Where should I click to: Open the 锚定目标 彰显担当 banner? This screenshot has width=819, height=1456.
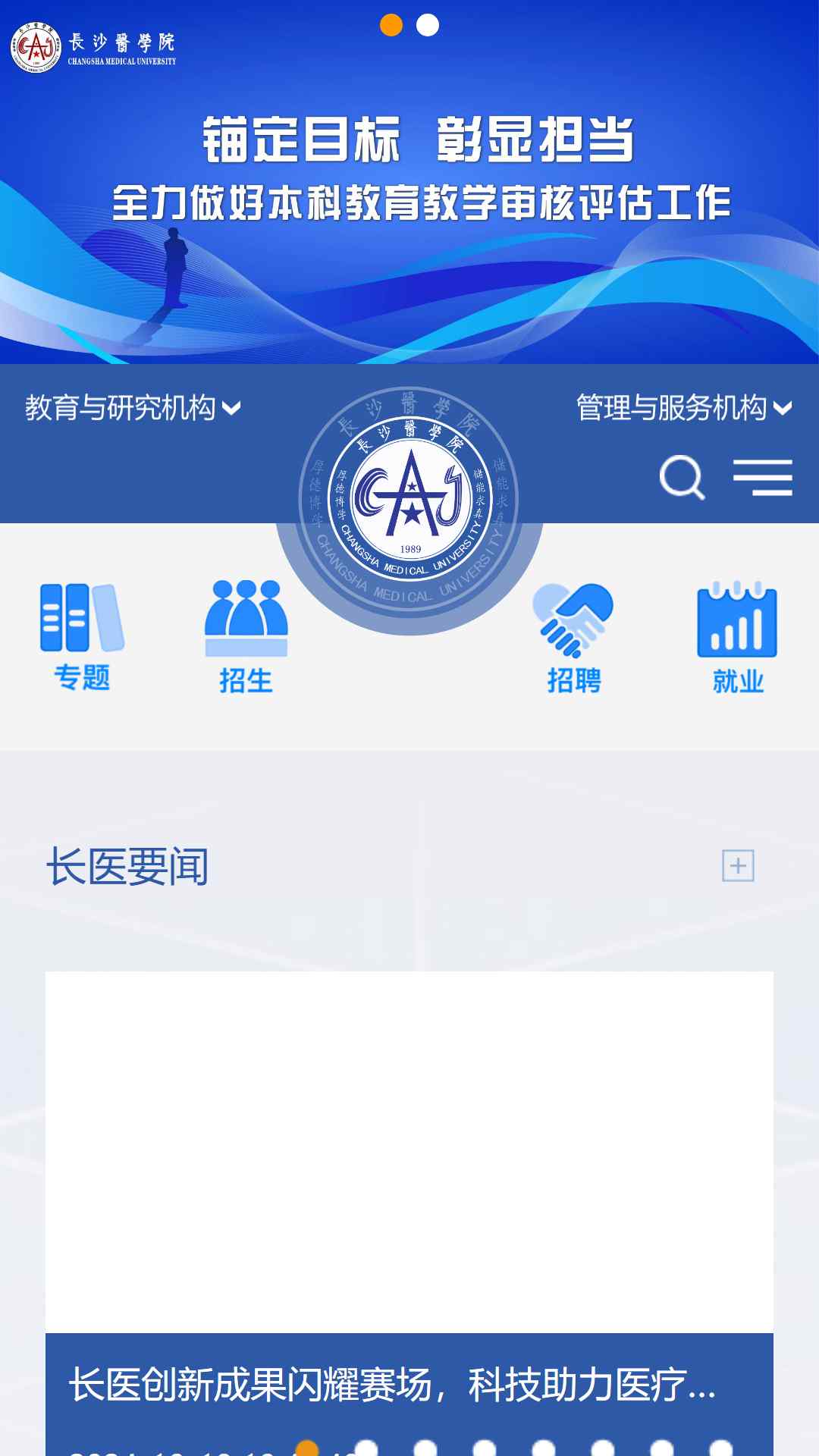coord(409,182)
